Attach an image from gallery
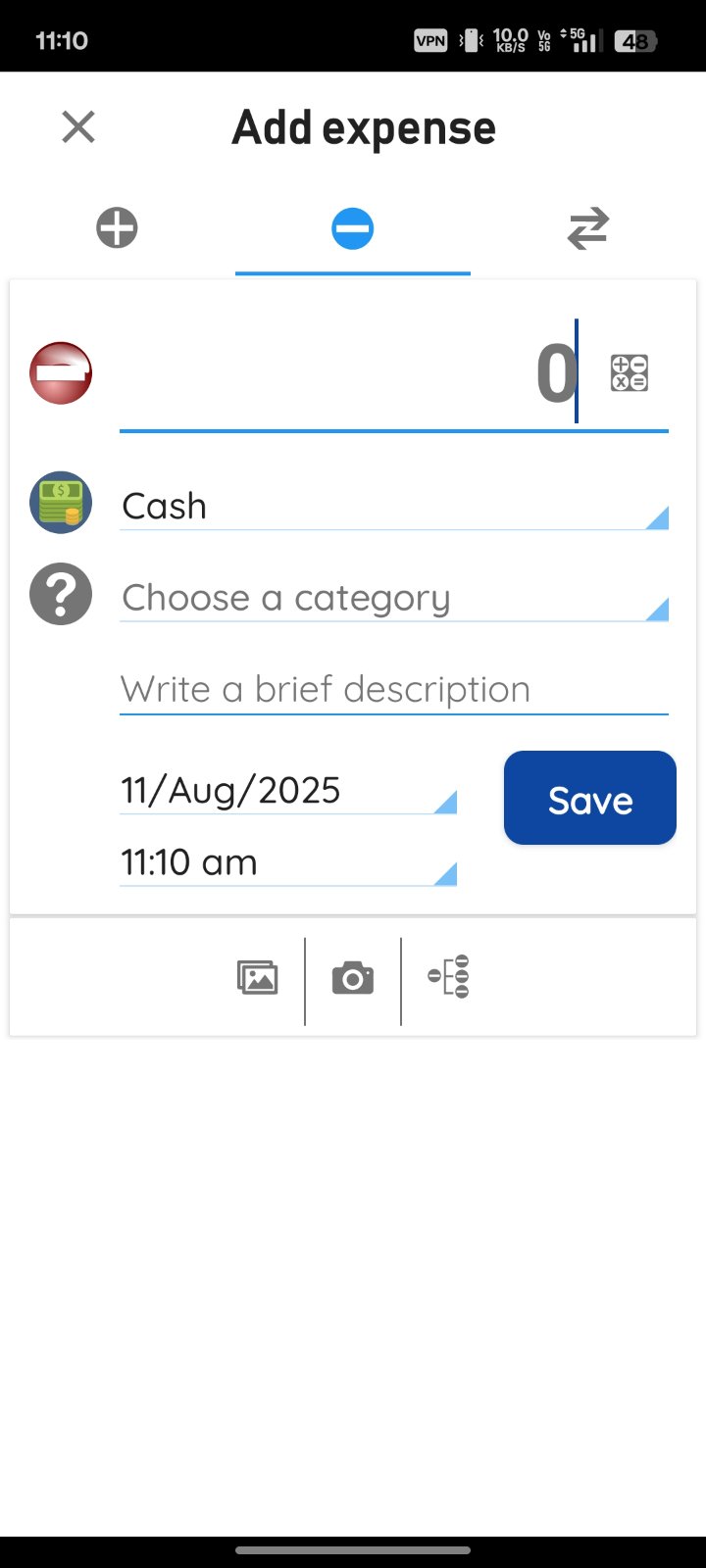Viewport: 706px width, 1568px height. click(x=257, y=978)
